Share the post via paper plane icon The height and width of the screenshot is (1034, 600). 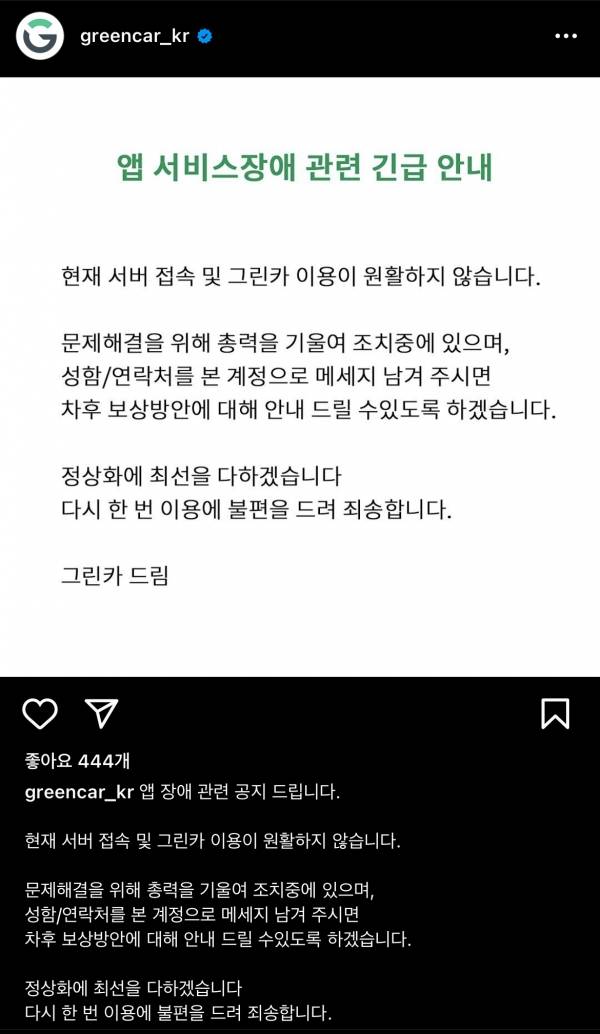tap(101, 713)
